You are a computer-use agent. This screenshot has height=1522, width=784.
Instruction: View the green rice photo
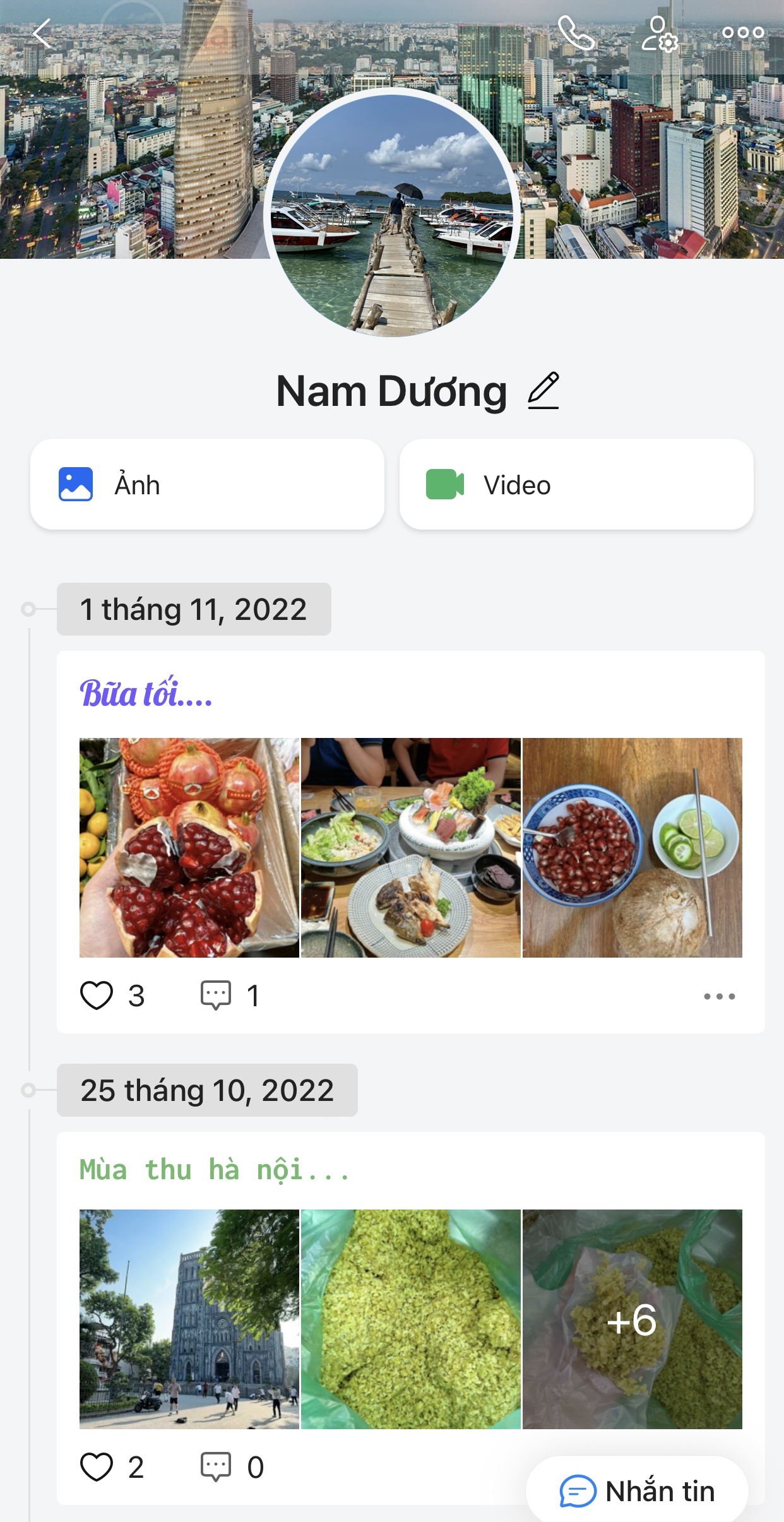tap(411, 1319)
